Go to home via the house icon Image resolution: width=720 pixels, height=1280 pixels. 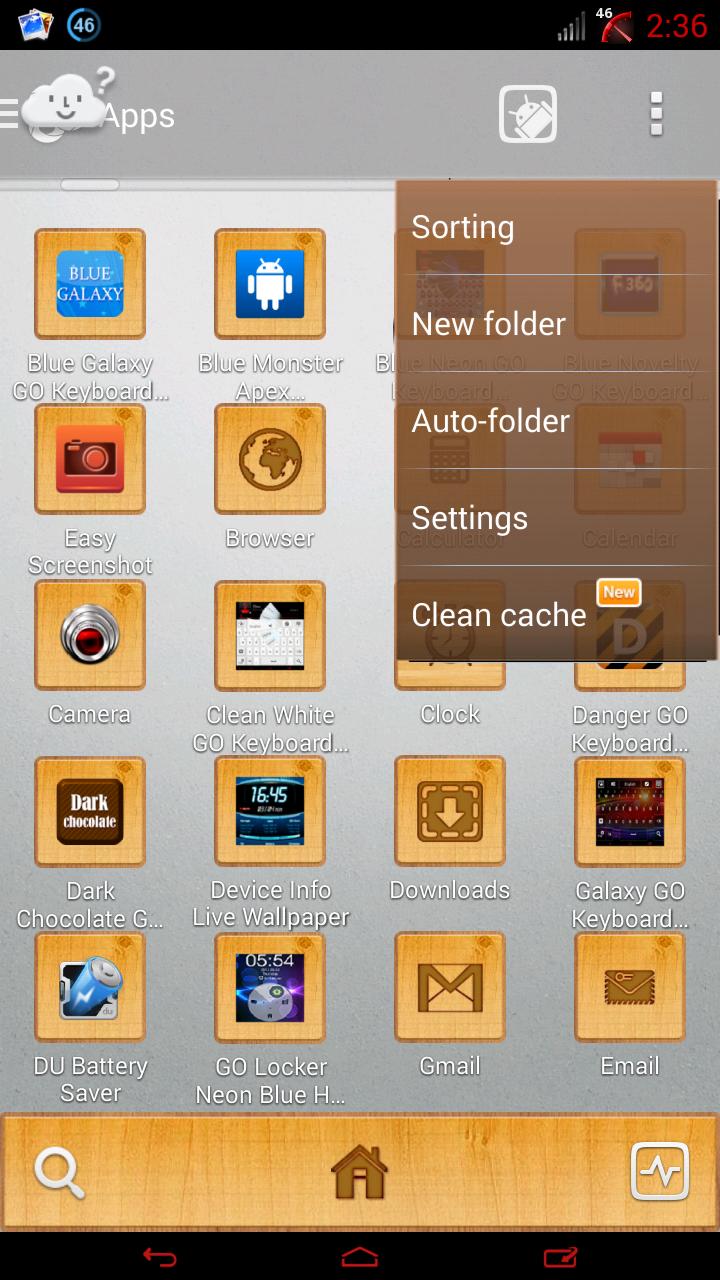[360, 1172]
